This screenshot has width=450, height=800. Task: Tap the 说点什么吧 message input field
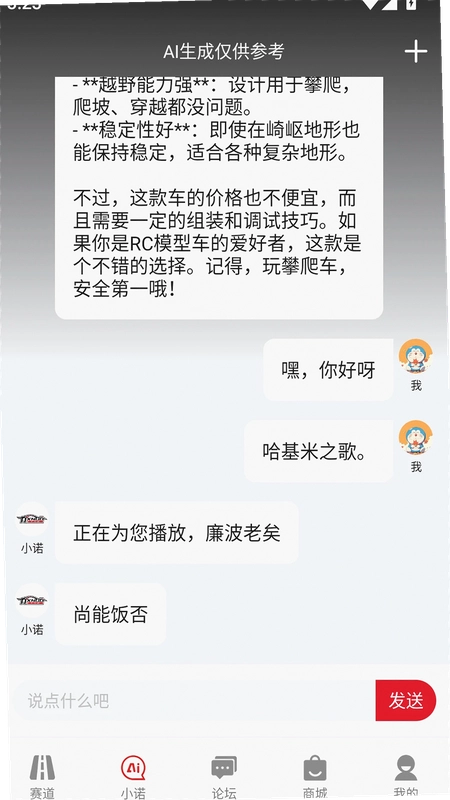tap(195, 700)
